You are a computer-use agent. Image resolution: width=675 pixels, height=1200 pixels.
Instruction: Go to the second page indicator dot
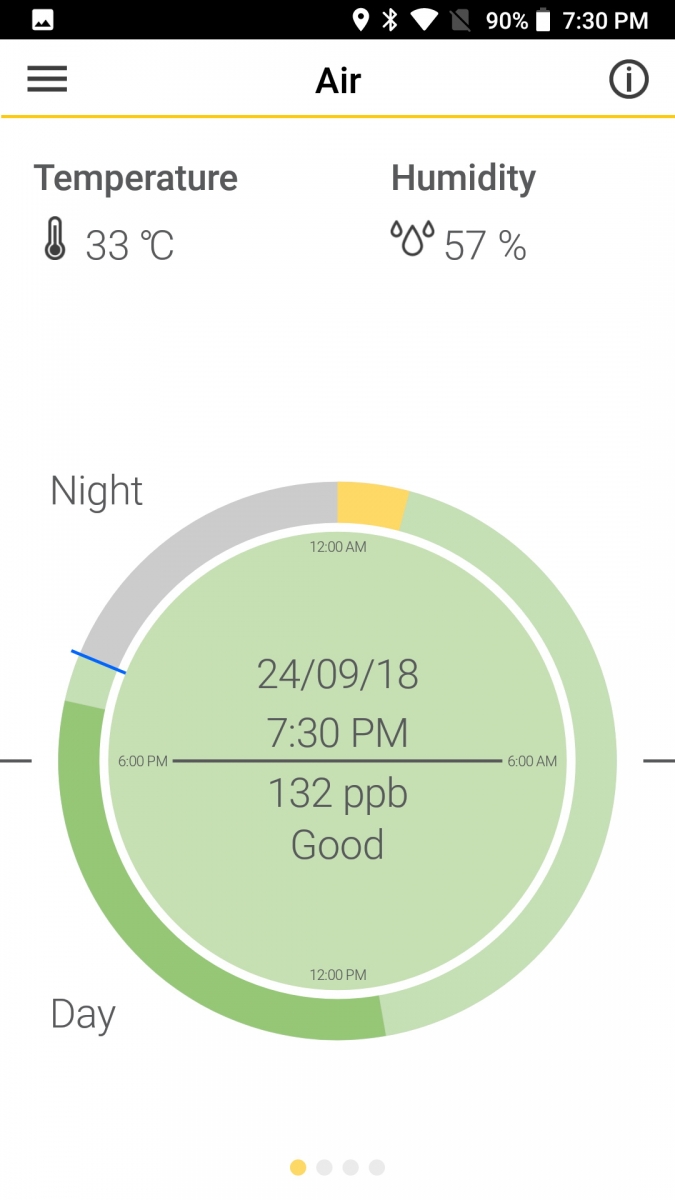point(324,1167)
